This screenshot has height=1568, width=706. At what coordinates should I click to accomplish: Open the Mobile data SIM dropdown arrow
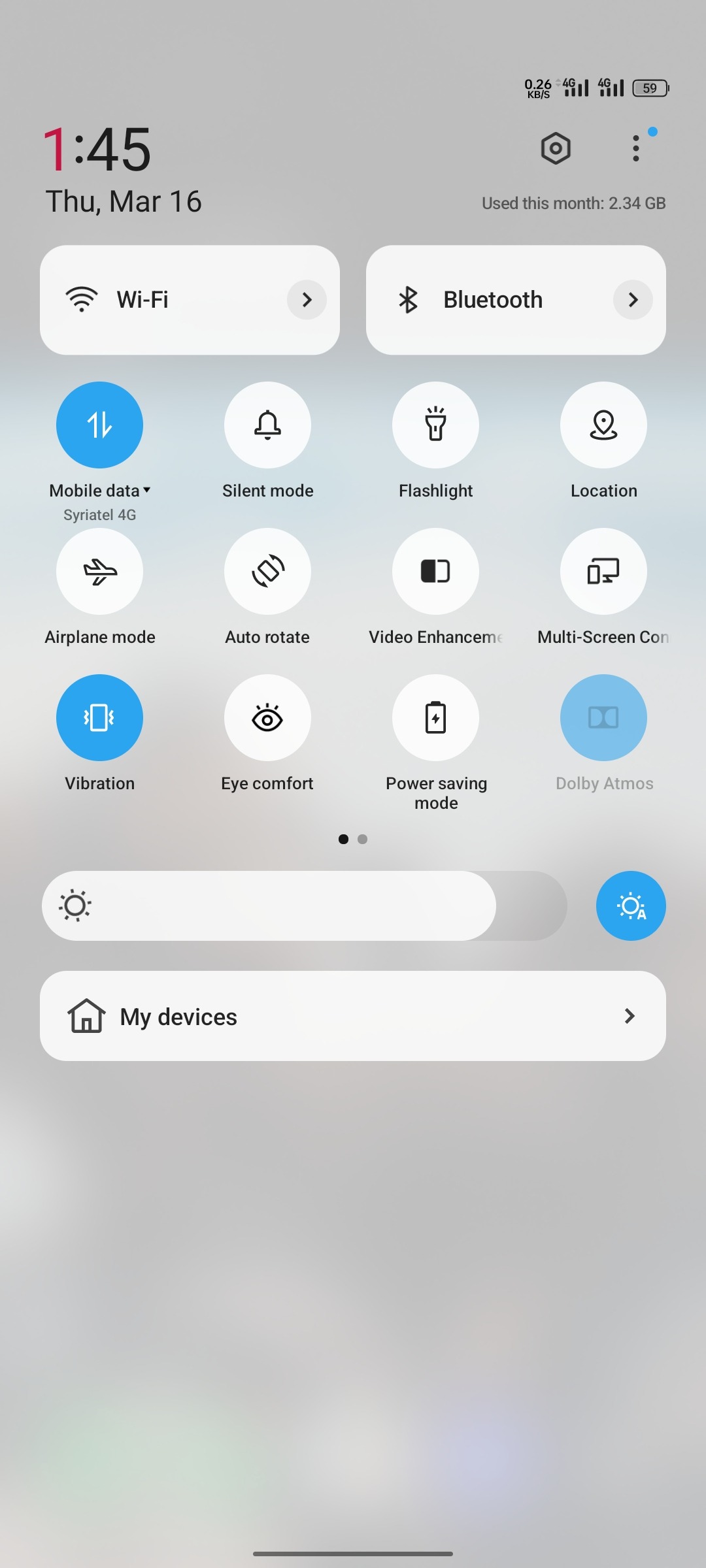click(147, 490)
